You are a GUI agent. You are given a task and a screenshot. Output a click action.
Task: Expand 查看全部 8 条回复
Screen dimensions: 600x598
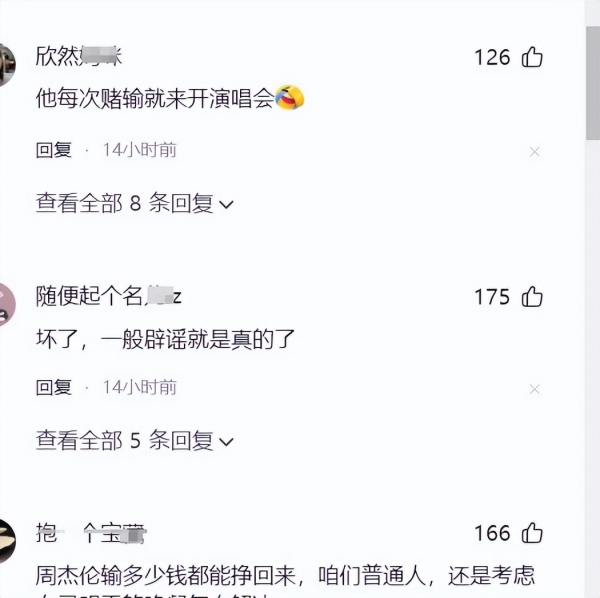[x=135, y=204]
